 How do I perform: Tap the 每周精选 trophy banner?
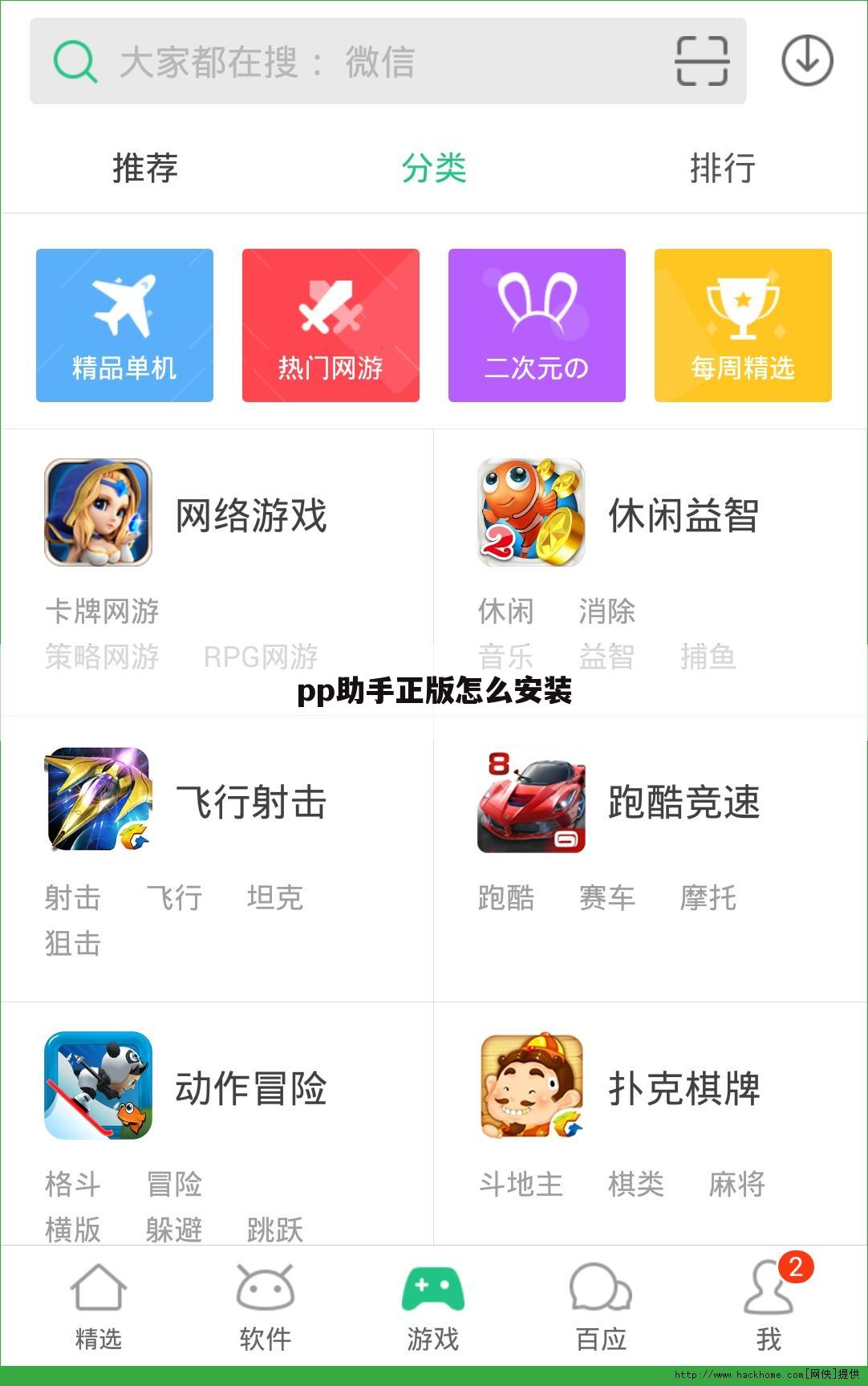[x=742, y=323]
